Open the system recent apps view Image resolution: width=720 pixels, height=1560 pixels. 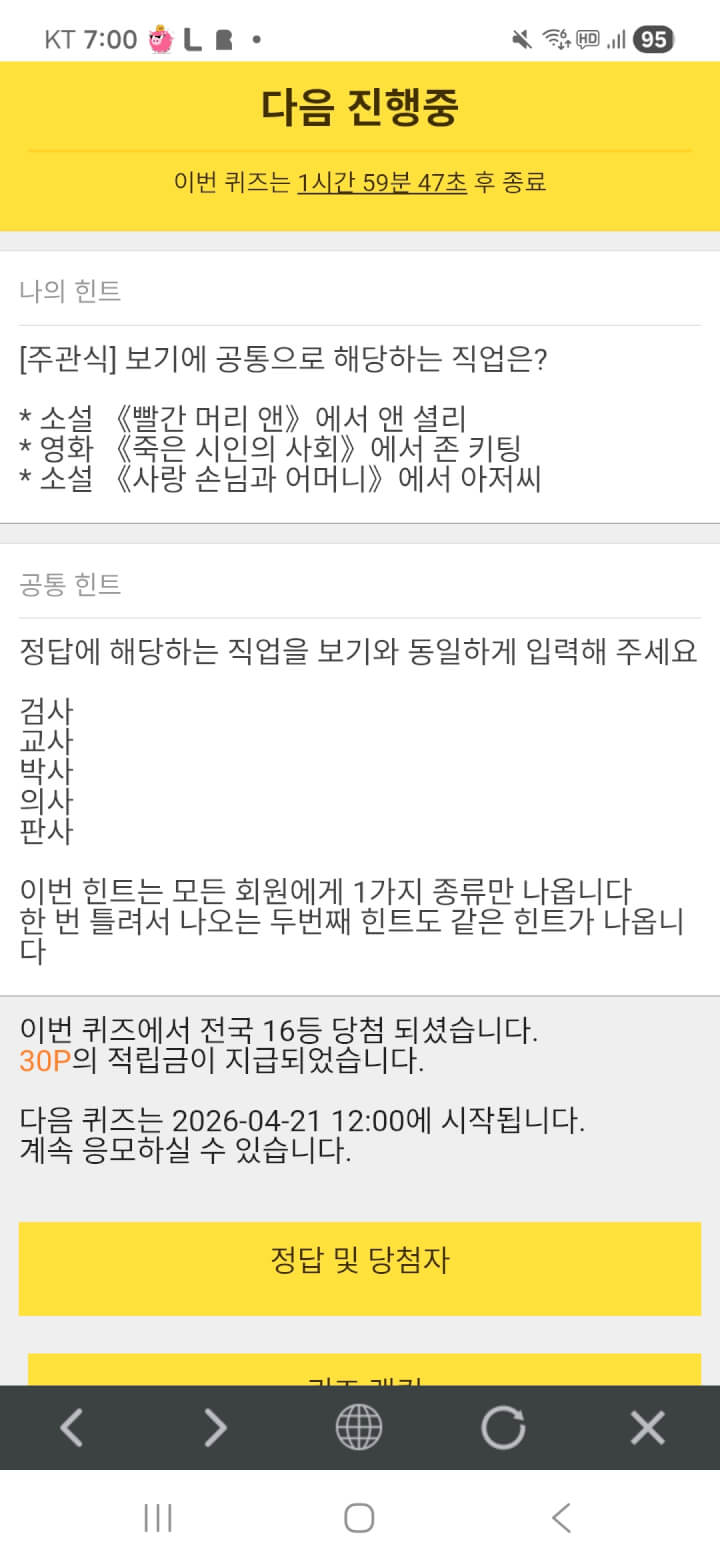[x=158, y=1518]
